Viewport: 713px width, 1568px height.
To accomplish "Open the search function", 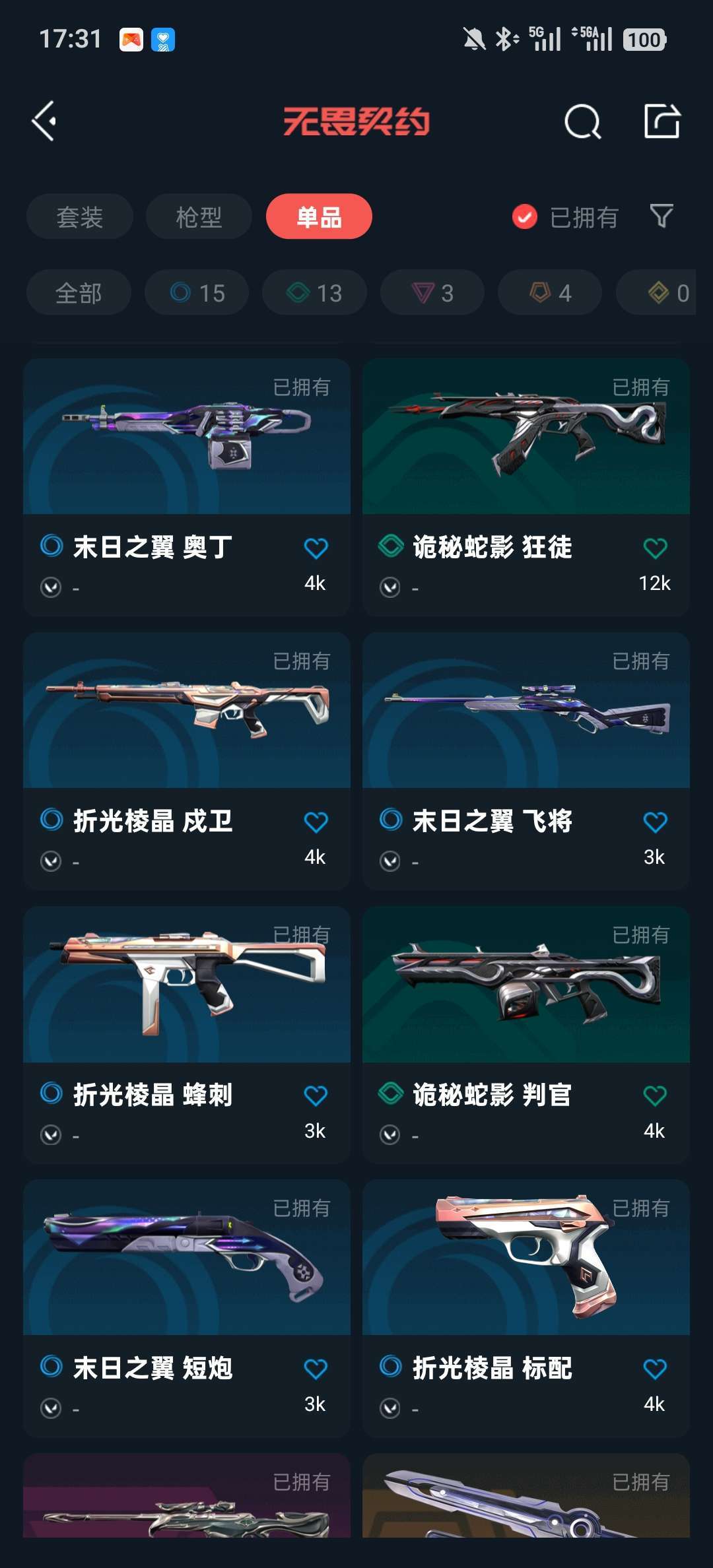I will click(582, 121).
